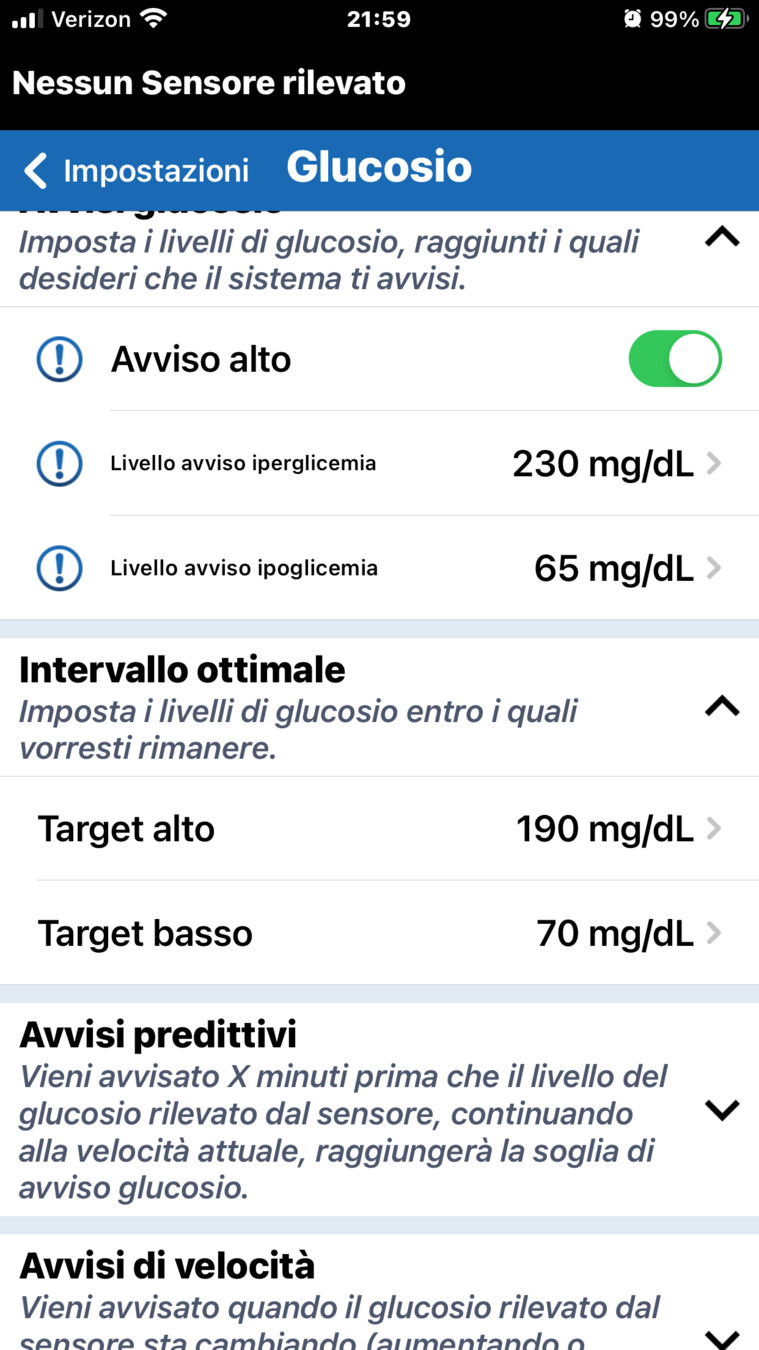Tap info icon beside Livello avviso ipoglicemia
Screen dimensions: 759x1350
pos(59,568)
